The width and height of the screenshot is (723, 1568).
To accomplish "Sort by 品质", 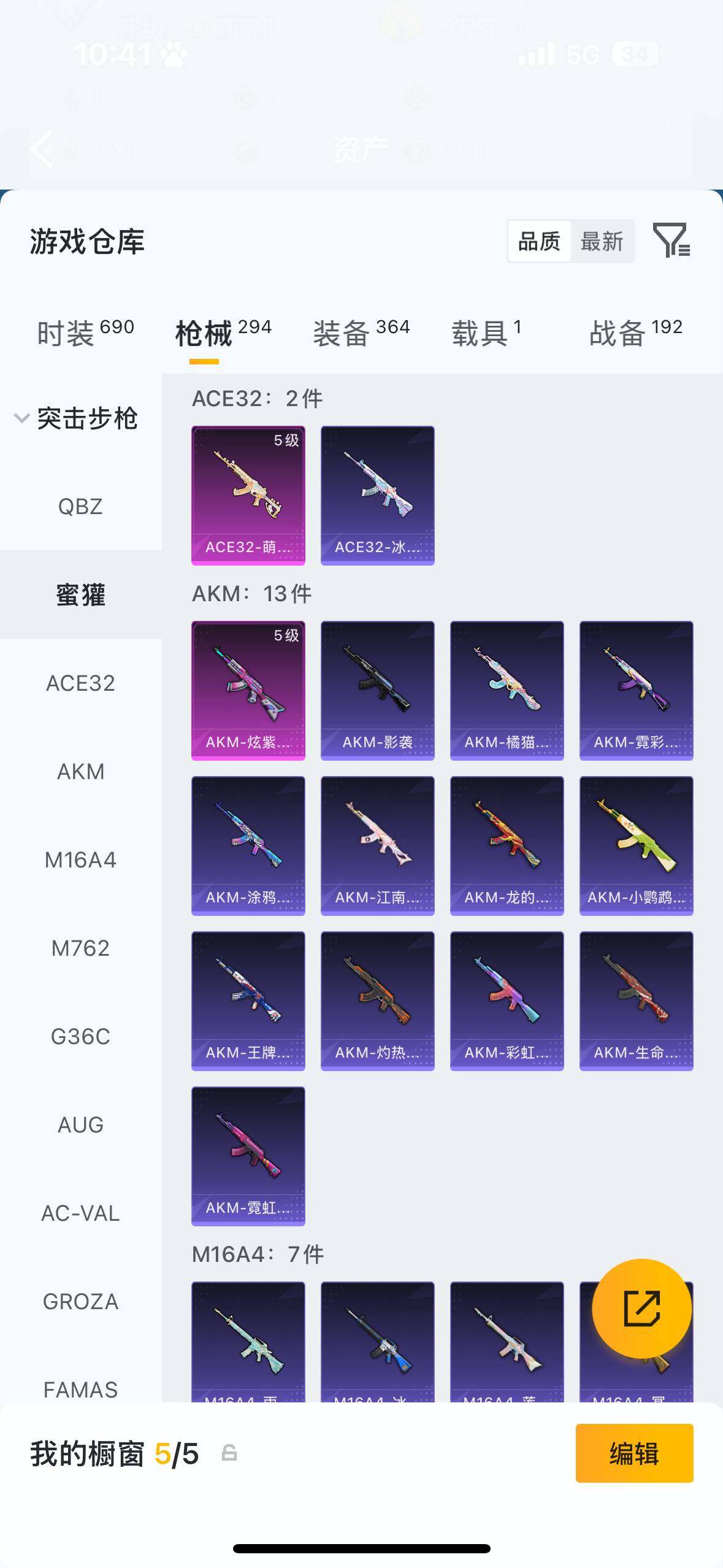I will [x=539, y=242].
